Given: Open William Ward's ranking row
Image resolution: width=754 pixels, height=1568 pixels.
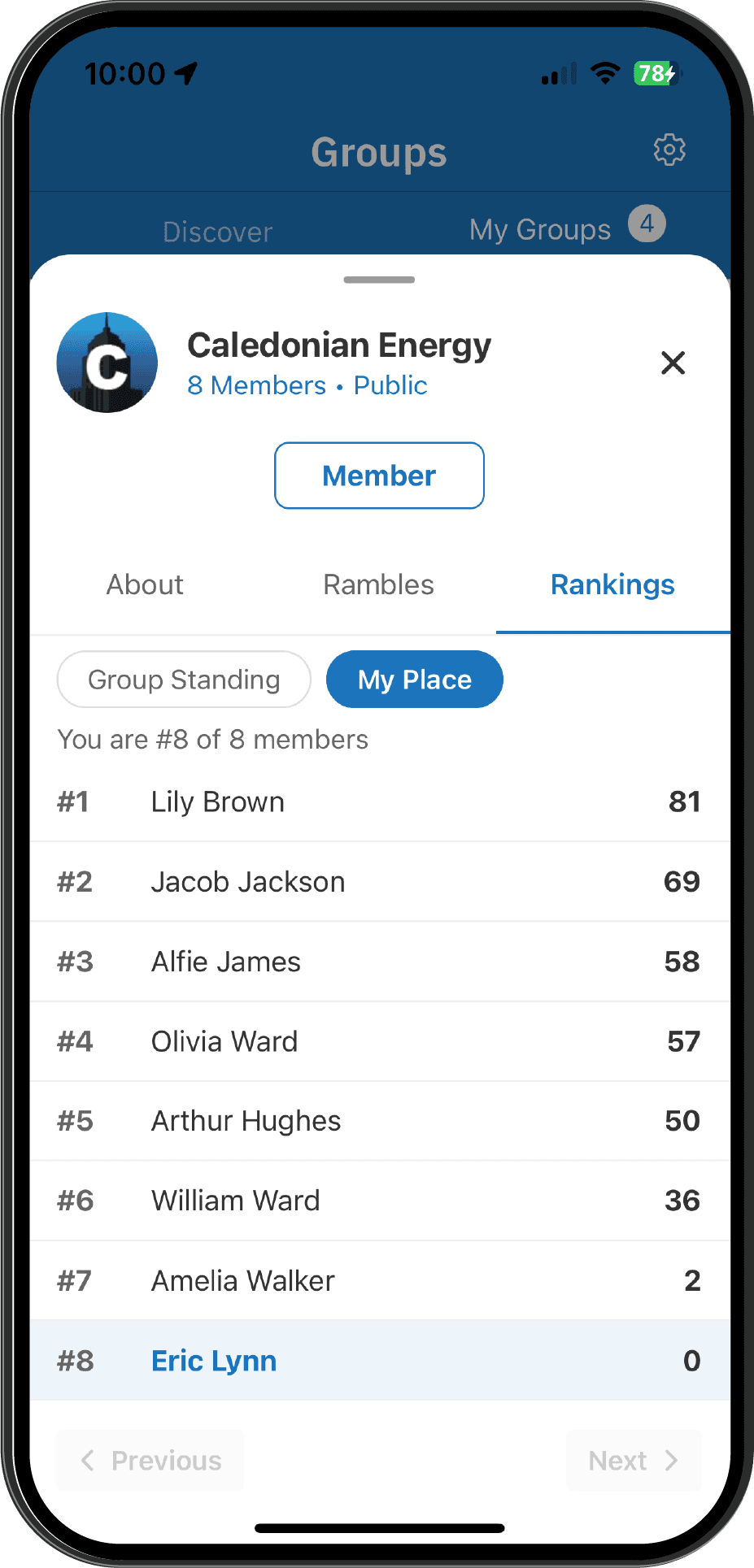Looking at the screenshot, I should pyautogui.click(x=380, y=1201).
